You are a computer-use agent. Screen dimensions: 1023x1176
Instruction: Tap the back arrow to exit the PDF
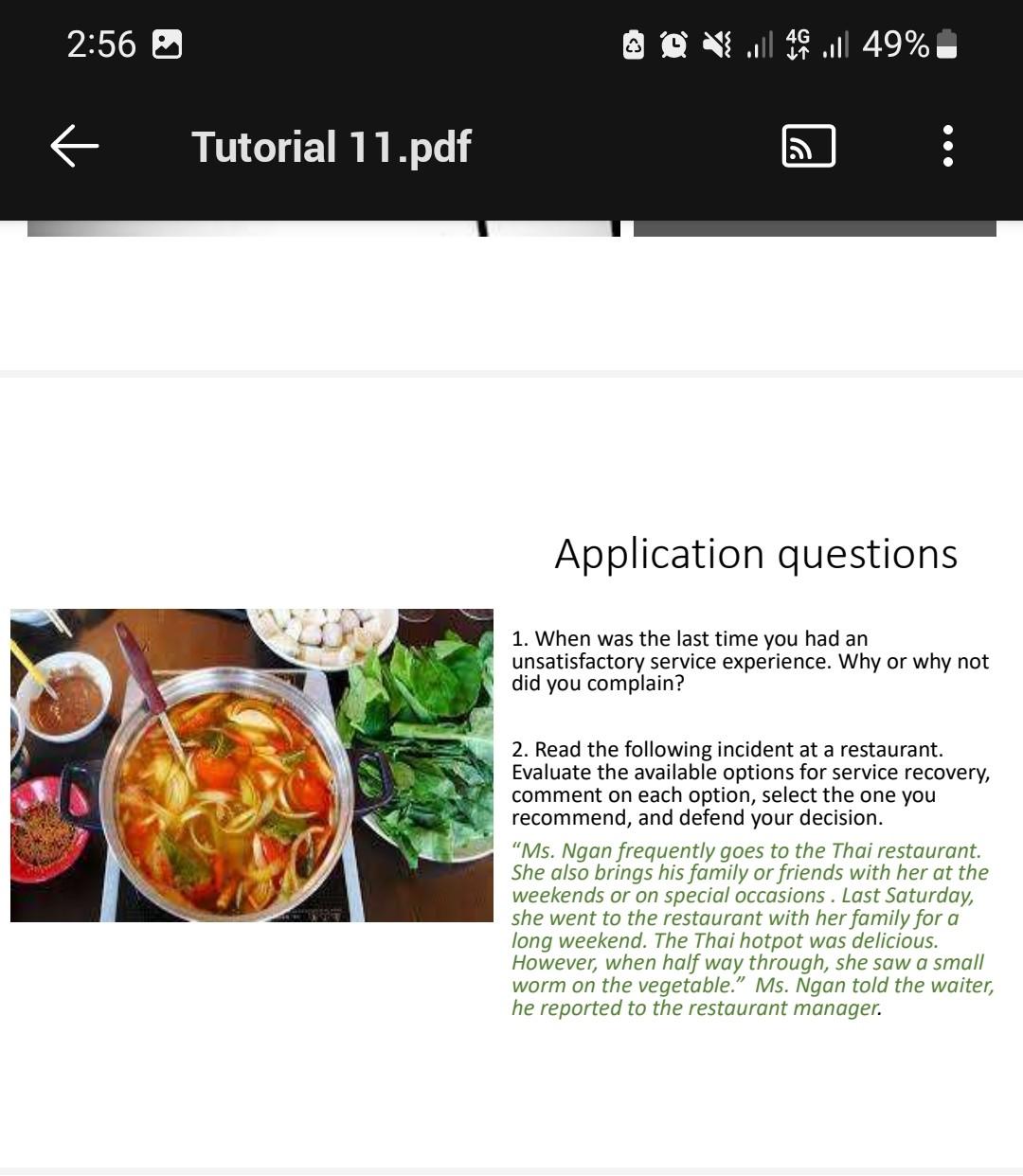(71, 145)
